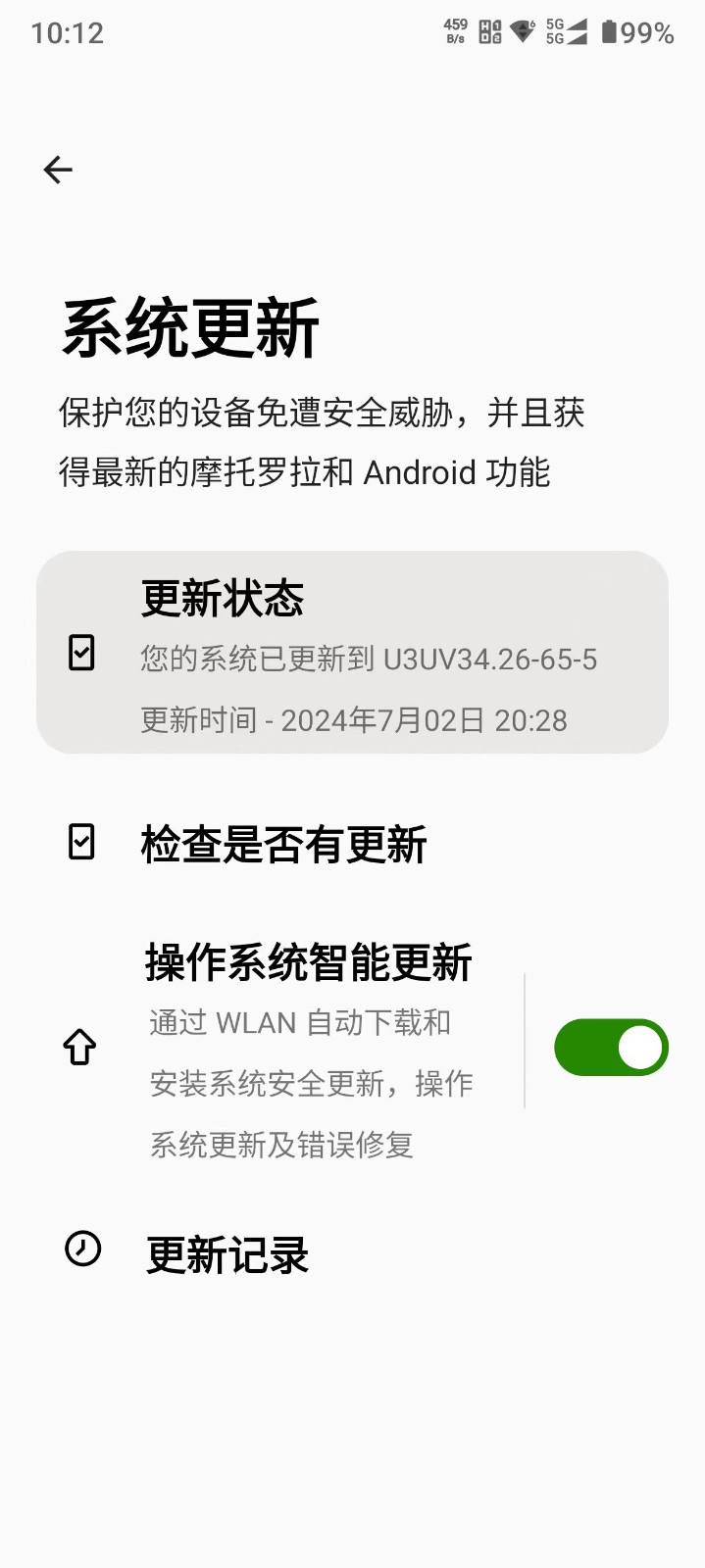Open 更新记录
The image size is (705, 1568).
click(227, 1254)
